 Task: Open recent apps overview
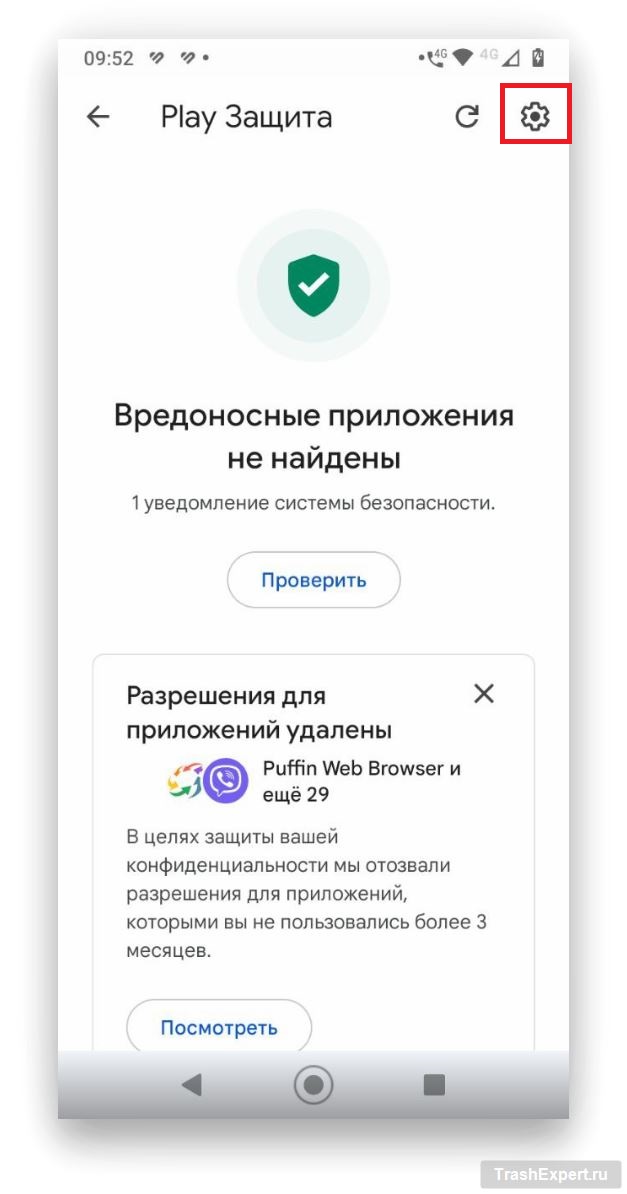(x=434, y=1083)
